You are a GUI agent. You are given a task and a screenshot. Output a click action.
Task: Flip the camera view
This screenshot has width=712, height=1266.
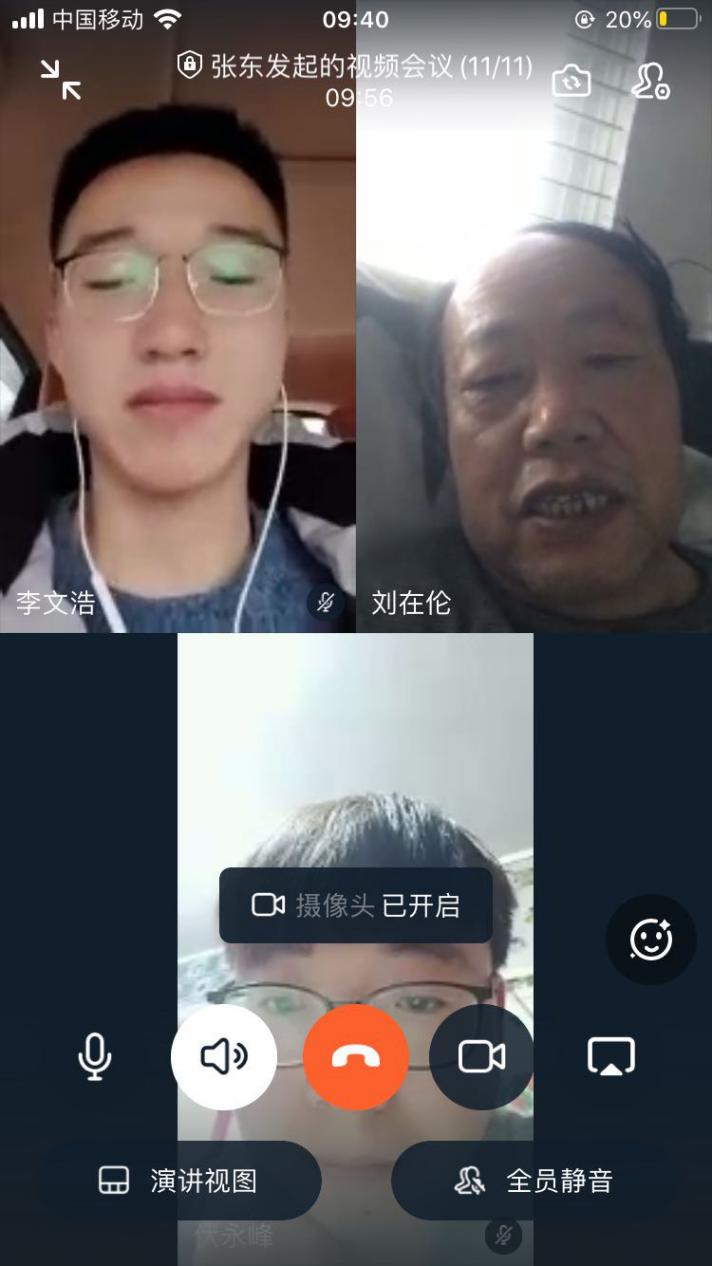pos(571,80)
